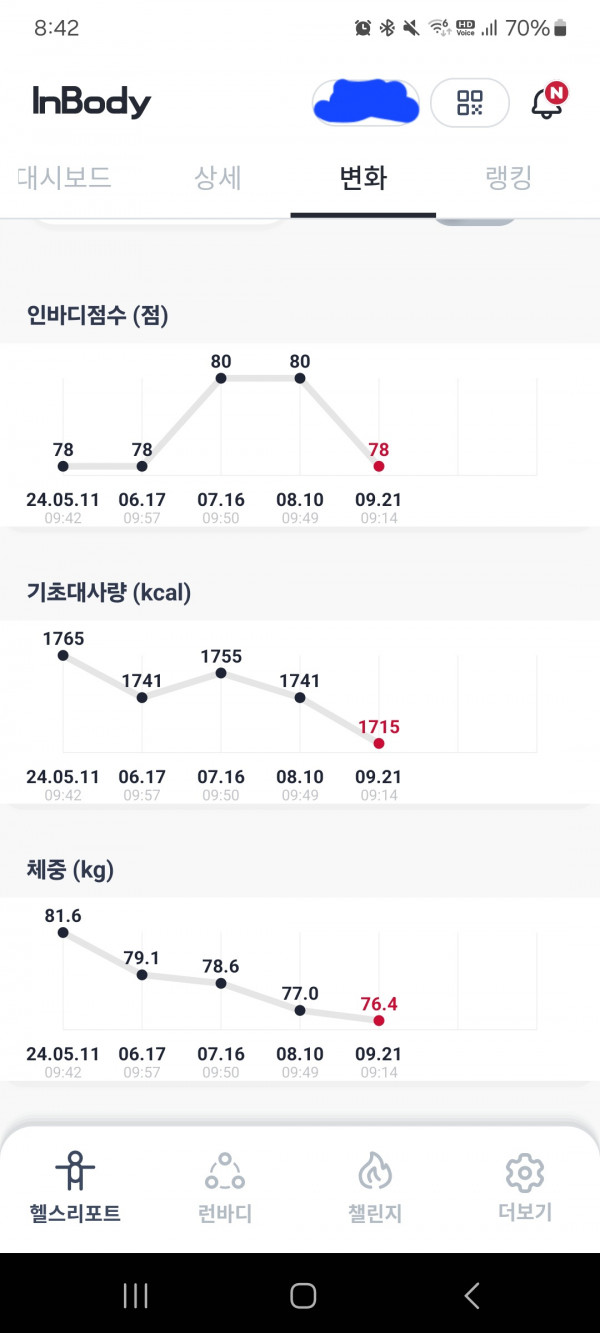The width and height of the screenshot is (600, 1333).
Task: Switch to the 상세 tab
Action: point(219,179)
